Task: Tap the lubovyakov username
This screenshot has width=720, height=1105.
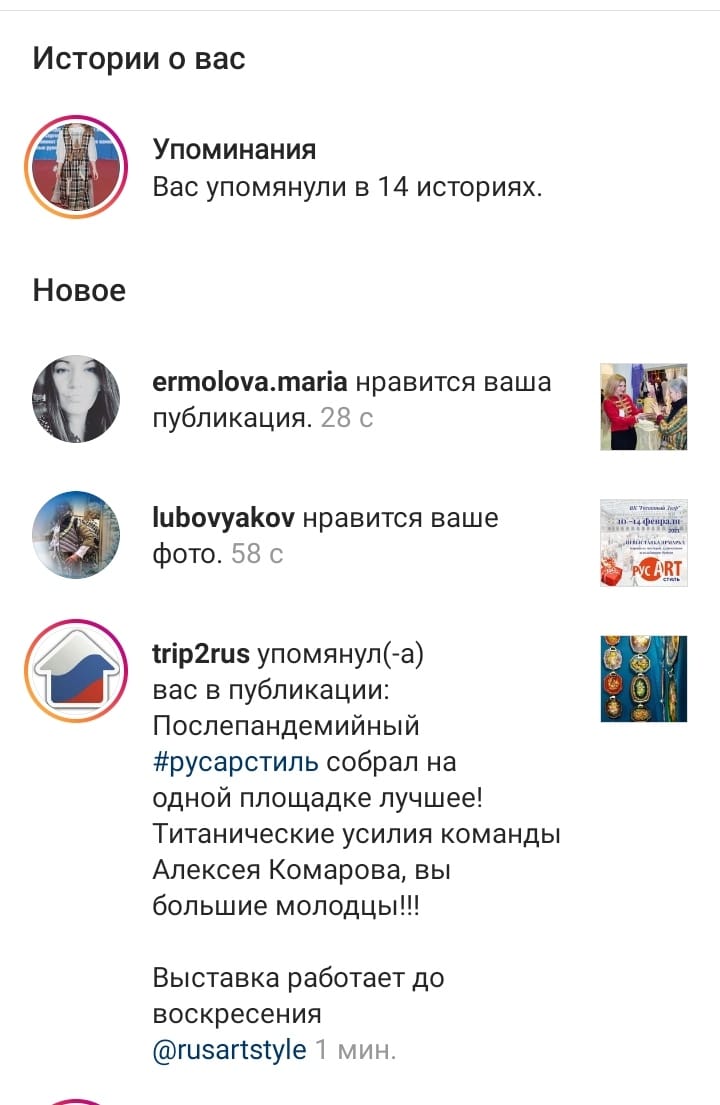Action: coord(223,518)
